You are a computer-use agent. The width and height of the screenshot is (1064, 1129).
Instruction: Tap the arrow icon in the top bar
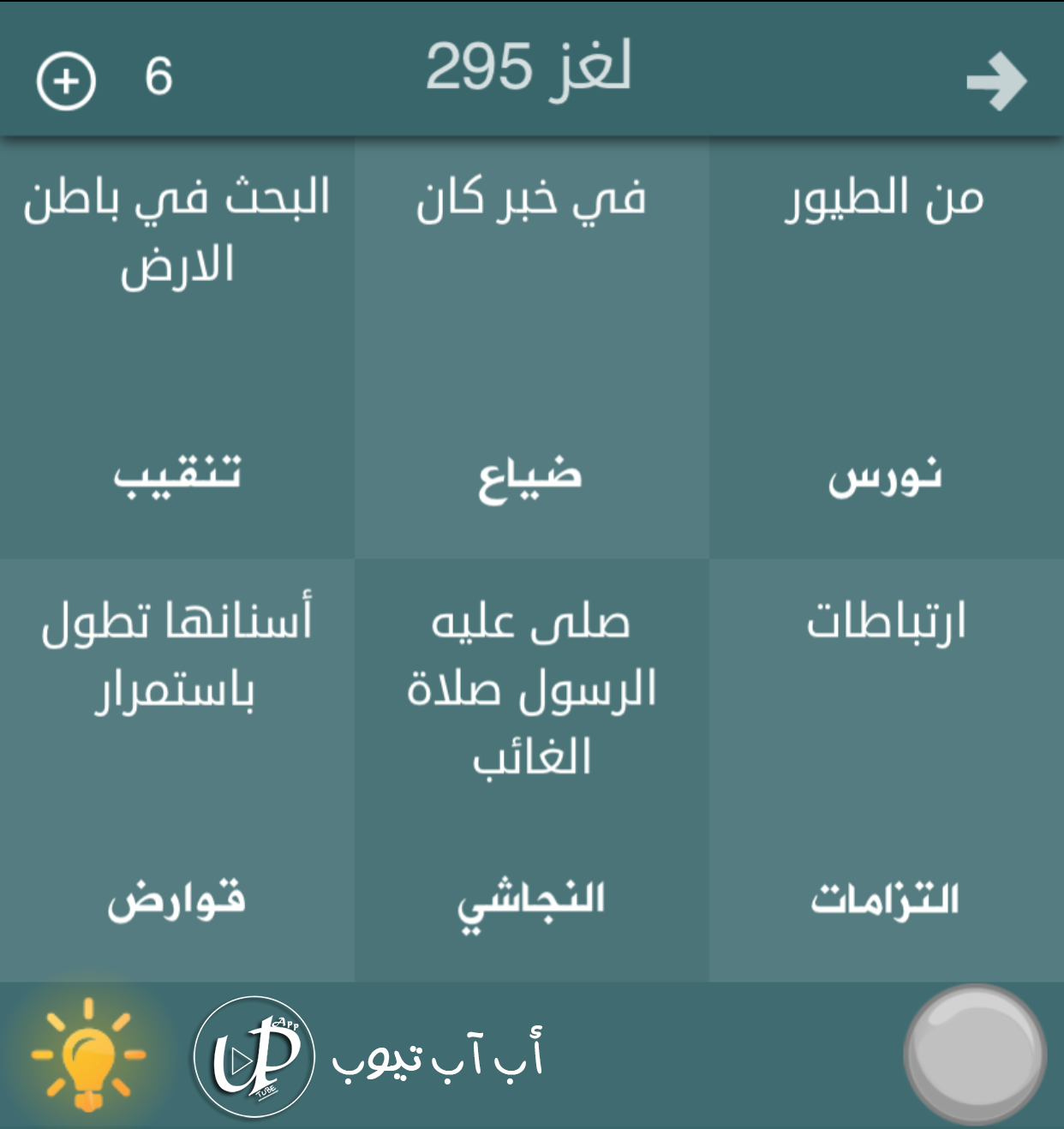[996, 81]
